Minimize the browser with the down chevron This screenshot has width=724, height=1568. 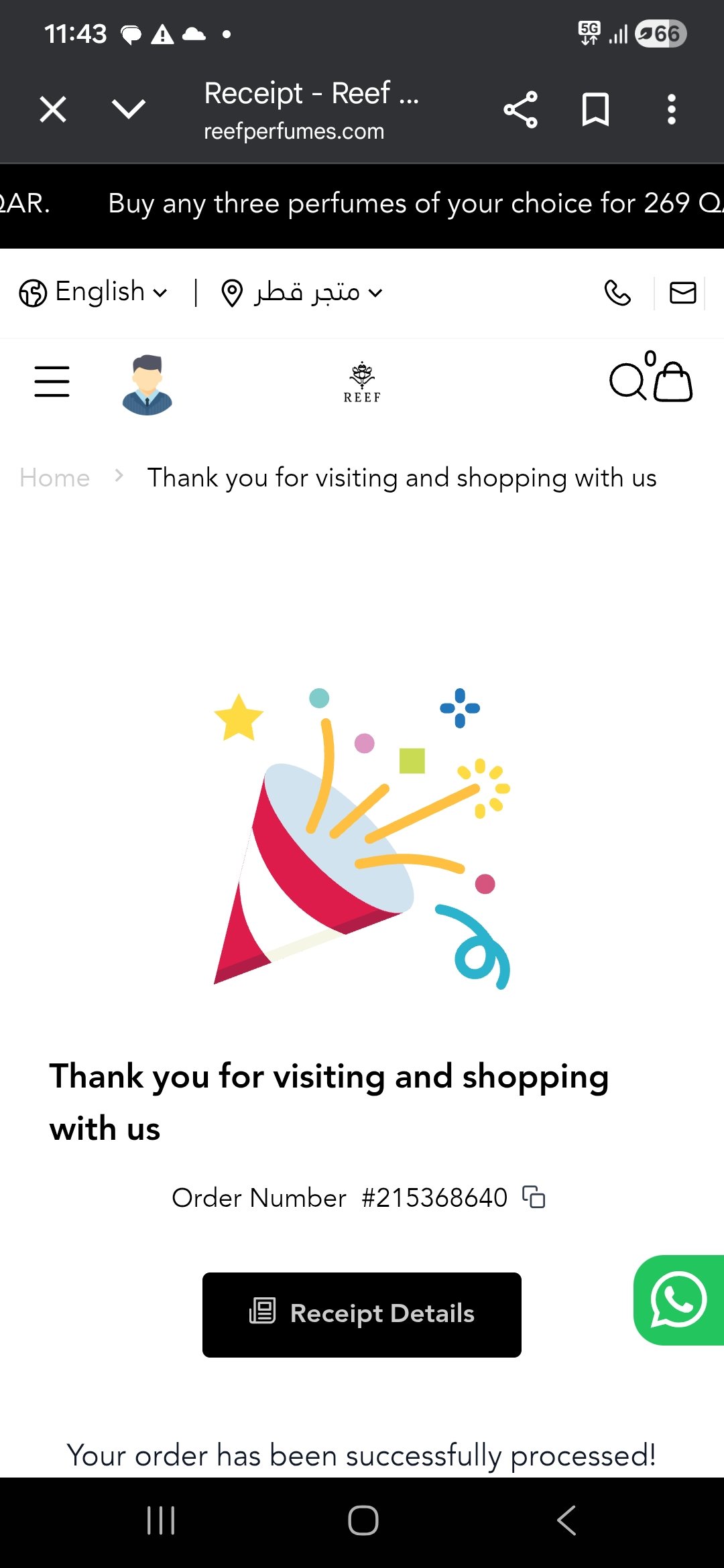[x=129, y=109]
